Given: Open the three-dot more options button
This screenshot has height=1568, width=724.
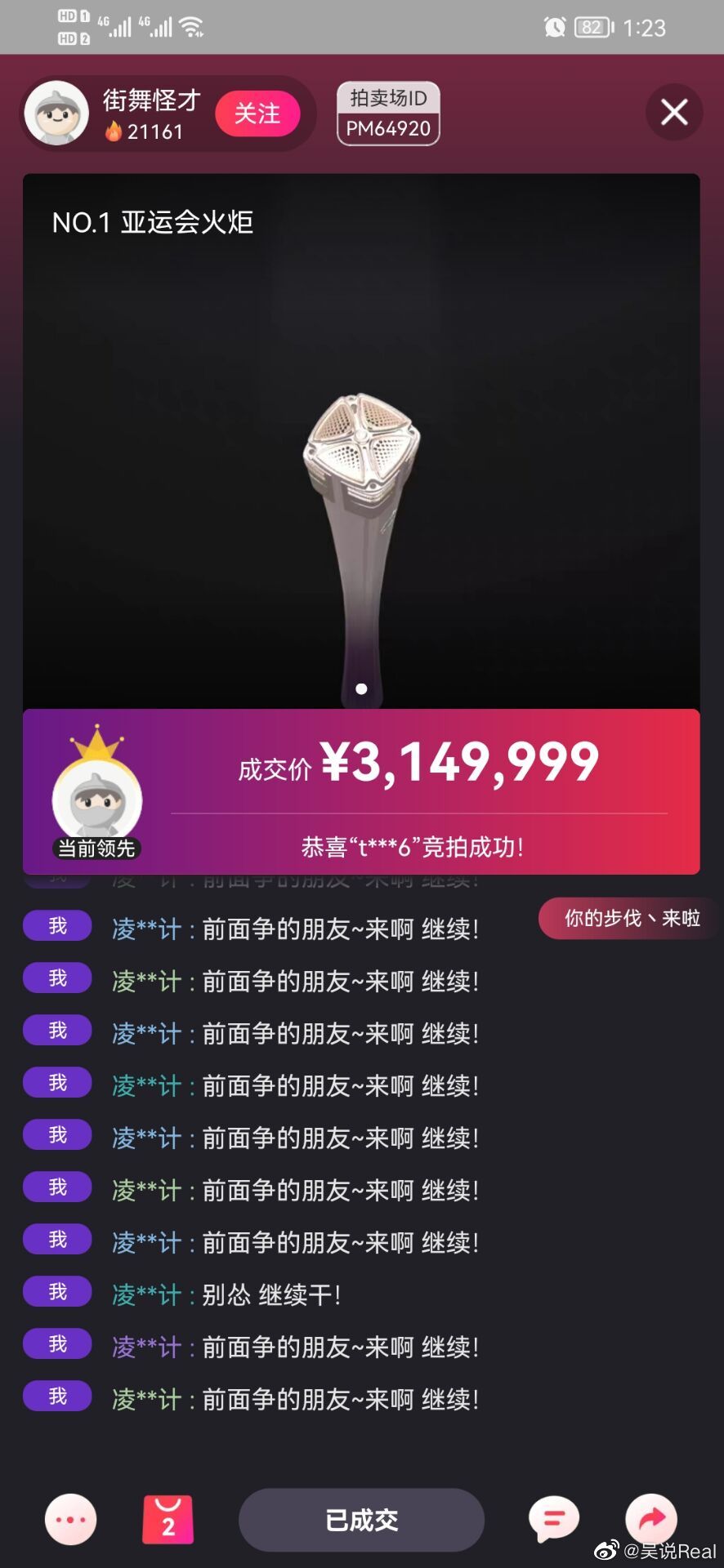Looking at the screenshot, I should click(x=70, y=1520).
